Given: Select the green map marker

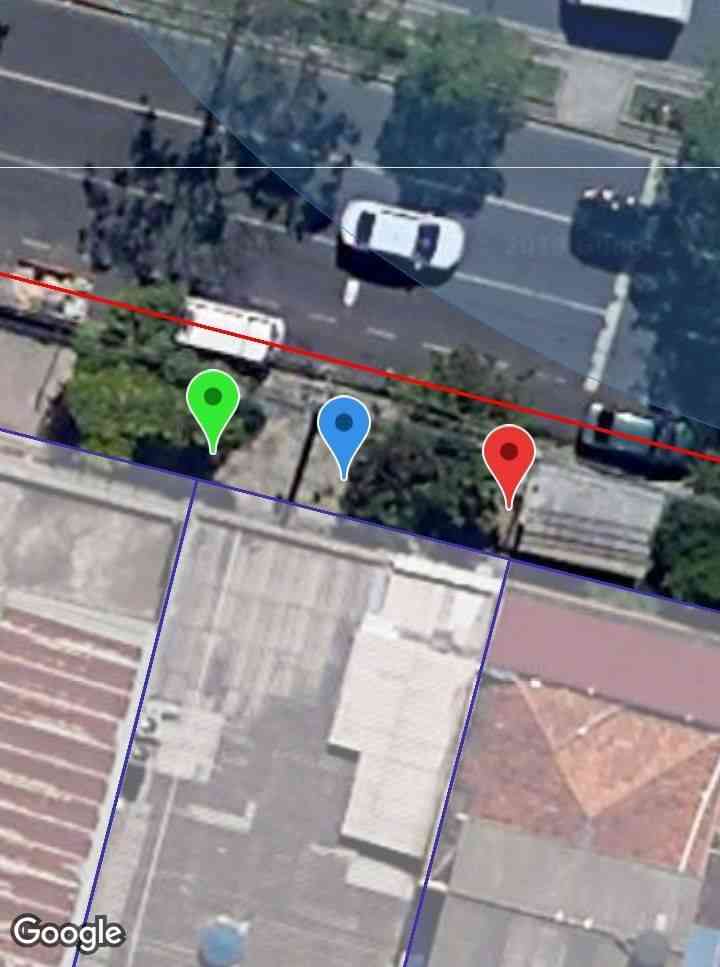Looking at the screenshot, I should [x=213, y=401].
